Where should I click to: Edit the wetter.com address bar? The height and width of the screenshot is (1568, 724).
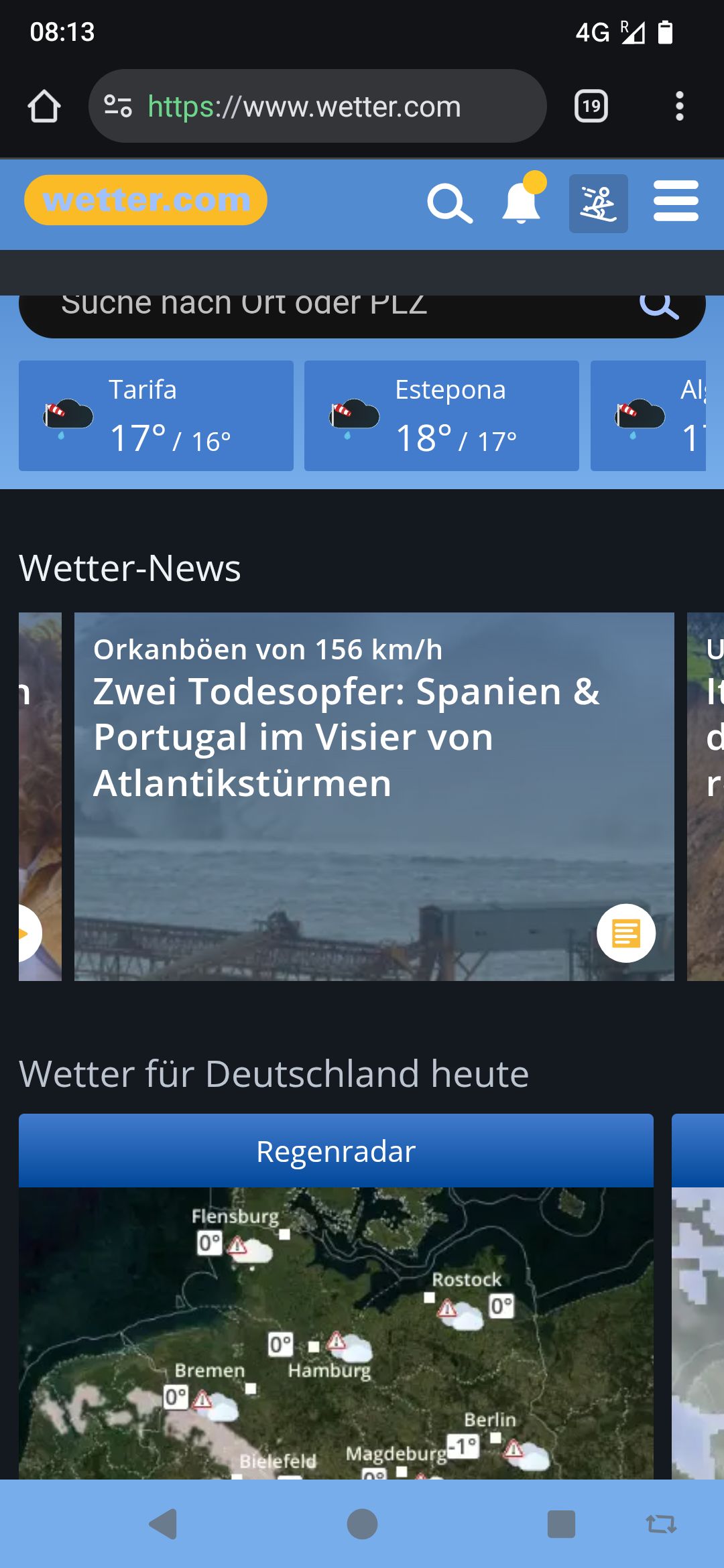point(315,107)
